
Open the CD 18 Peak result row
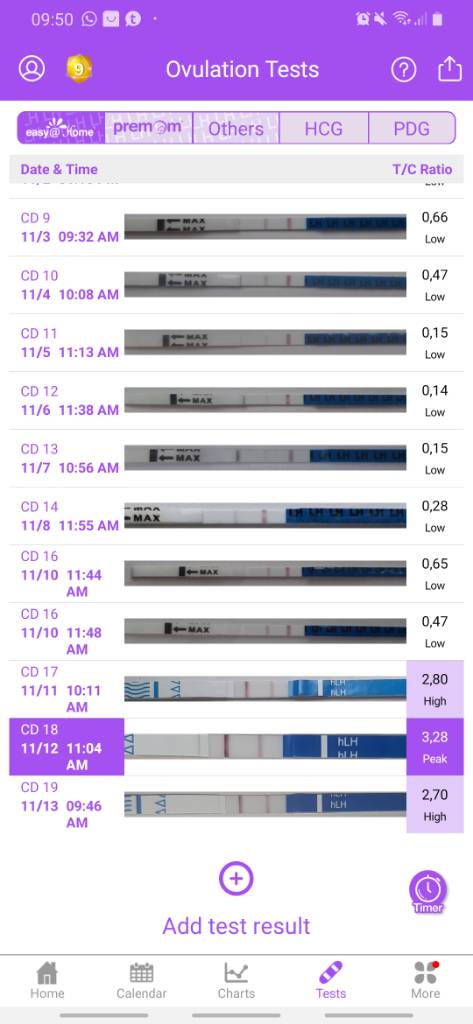coord(236,747)
